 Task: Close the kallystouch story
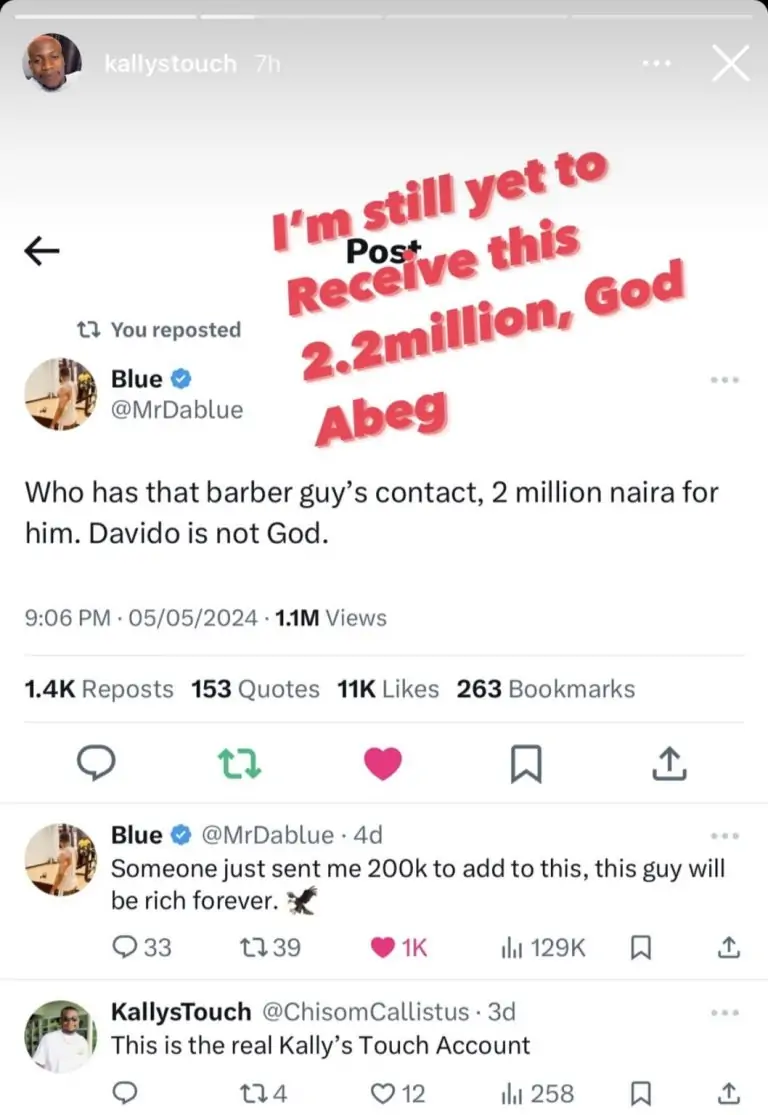point(729,65)
